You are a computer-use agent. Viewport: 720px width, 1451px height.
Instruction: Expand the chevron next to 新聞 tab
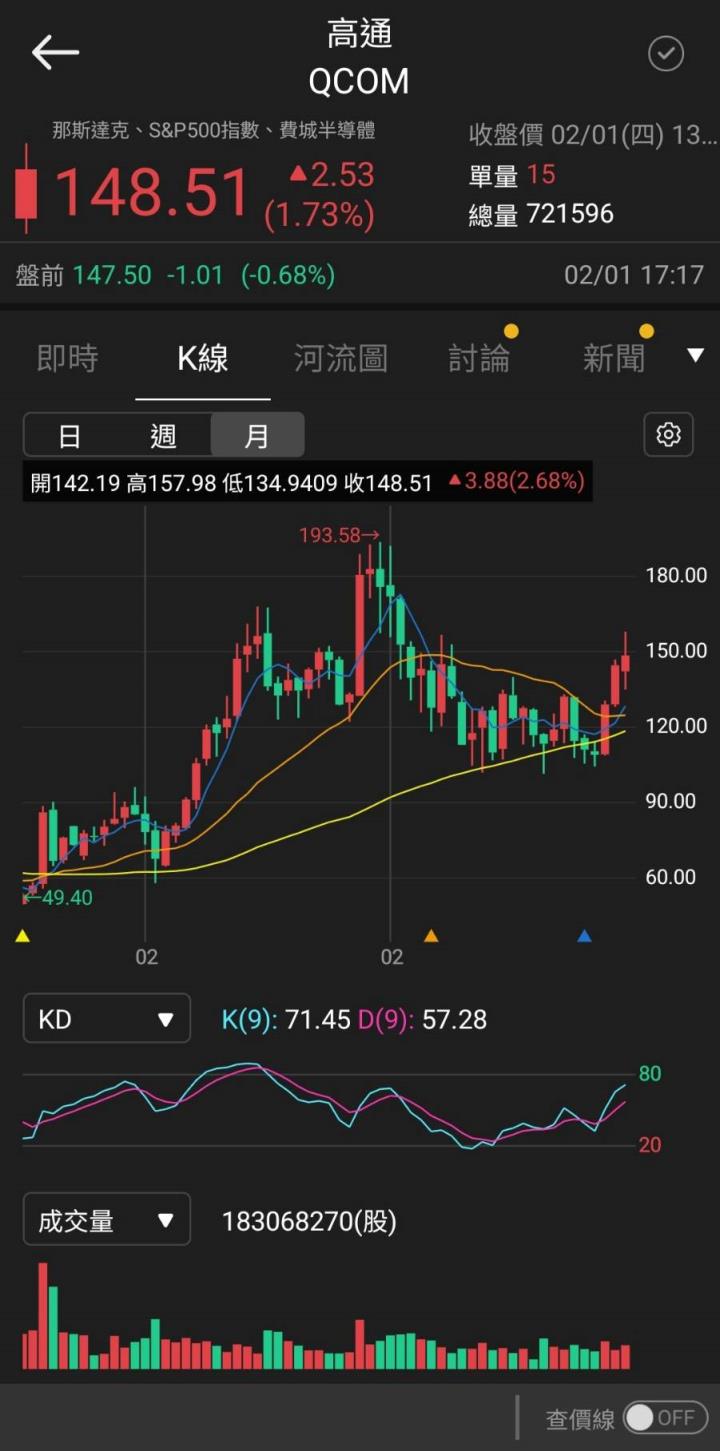click(695, 354)
